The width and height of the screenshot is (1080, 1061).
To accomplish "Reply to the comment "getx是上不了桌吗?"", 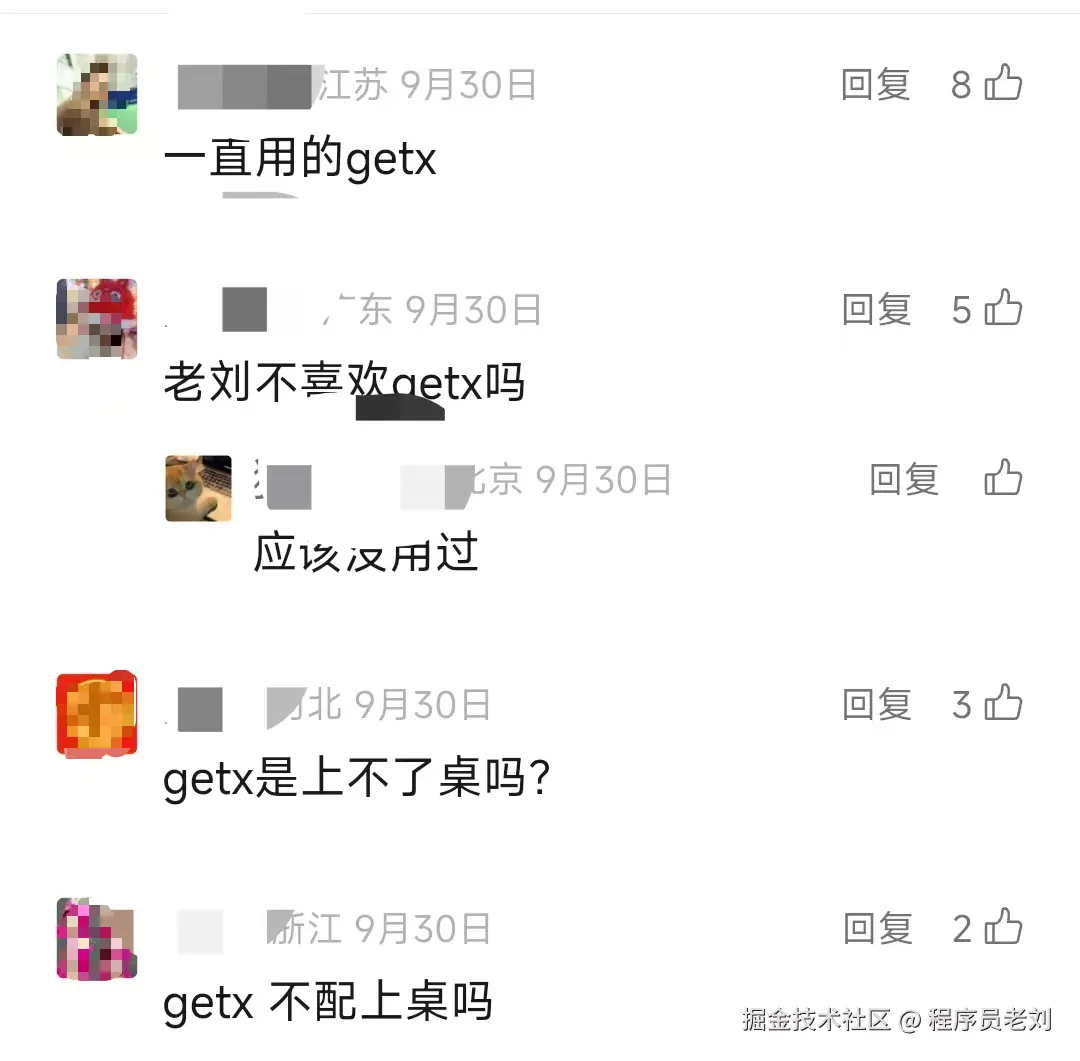I will pos(877,705).
